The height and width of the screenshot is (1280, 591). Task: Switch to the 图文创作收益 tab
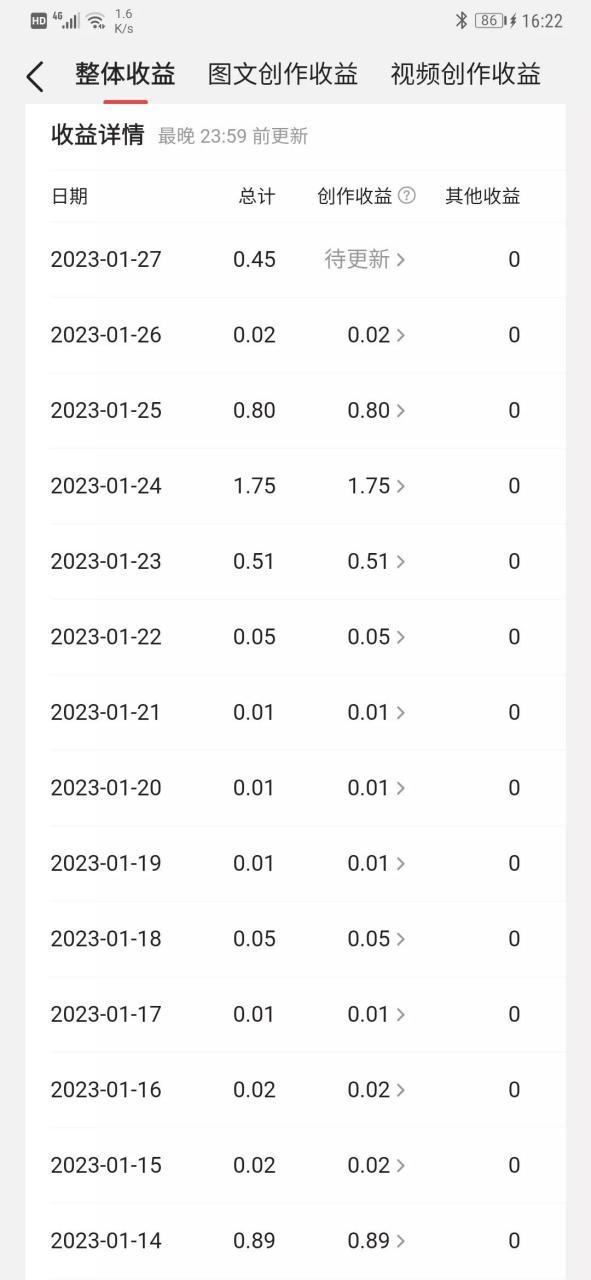point(283,74)
